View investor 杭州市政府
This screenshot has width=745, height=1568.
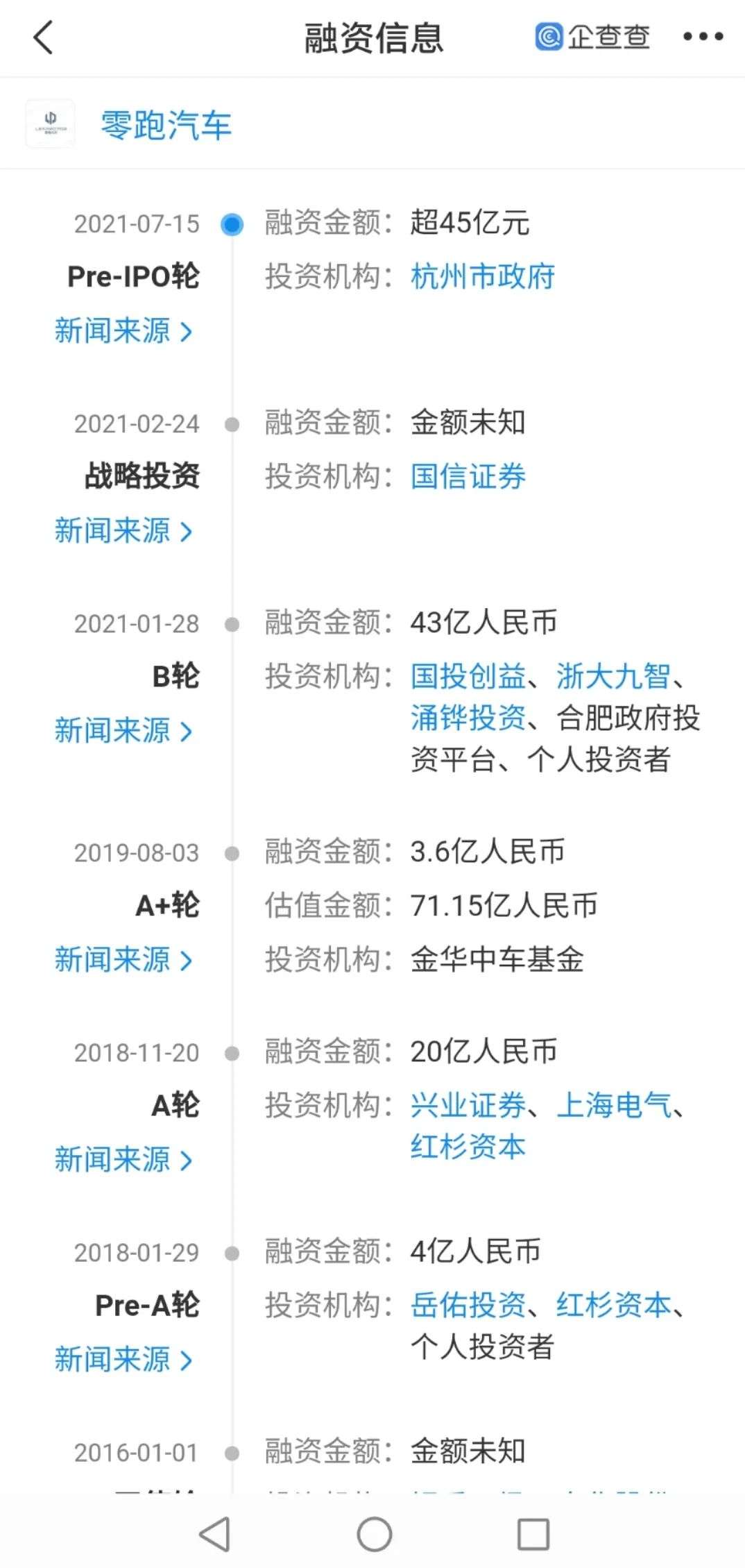point(483,276)
